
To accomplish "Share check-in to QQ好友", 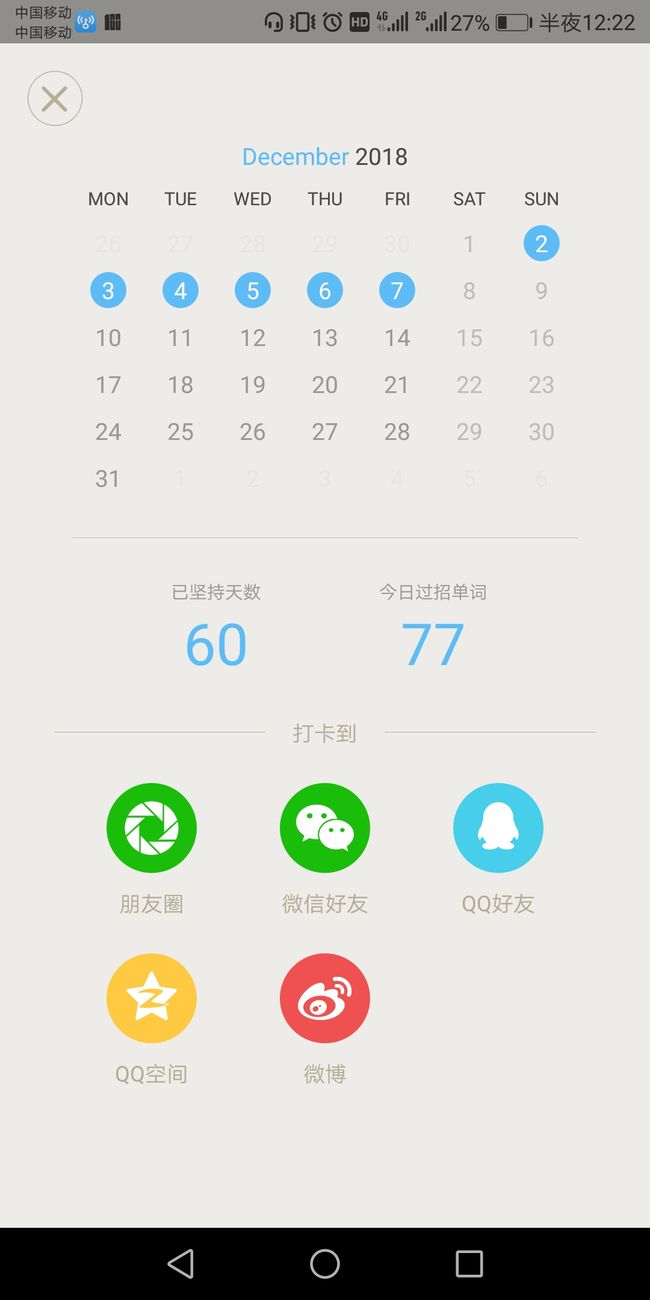I will tap(498, 828).
